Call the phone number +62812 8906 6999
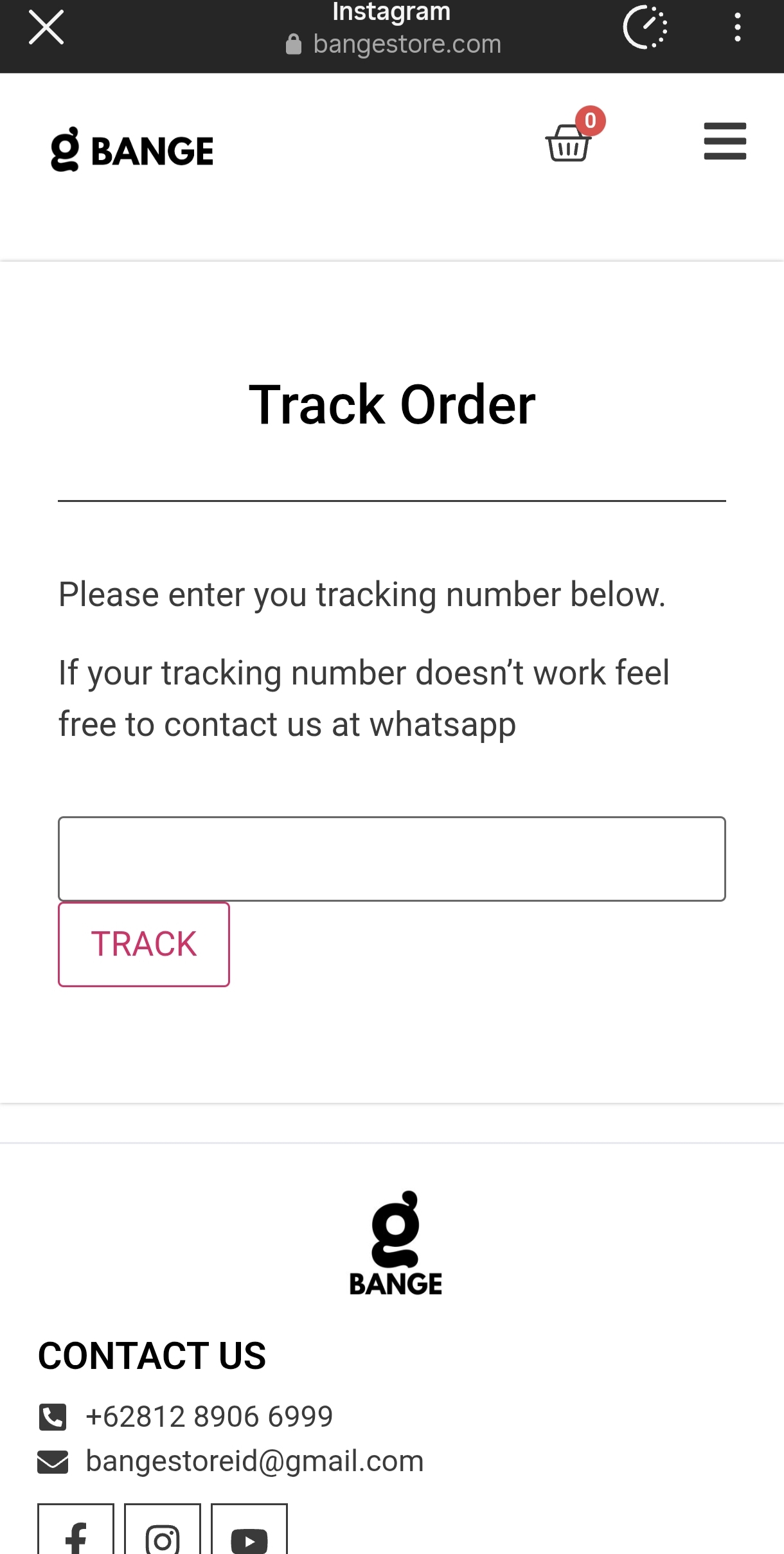Image resolution: width=784 pixels, height=1554 pixels. click(x=209, y=1416)
